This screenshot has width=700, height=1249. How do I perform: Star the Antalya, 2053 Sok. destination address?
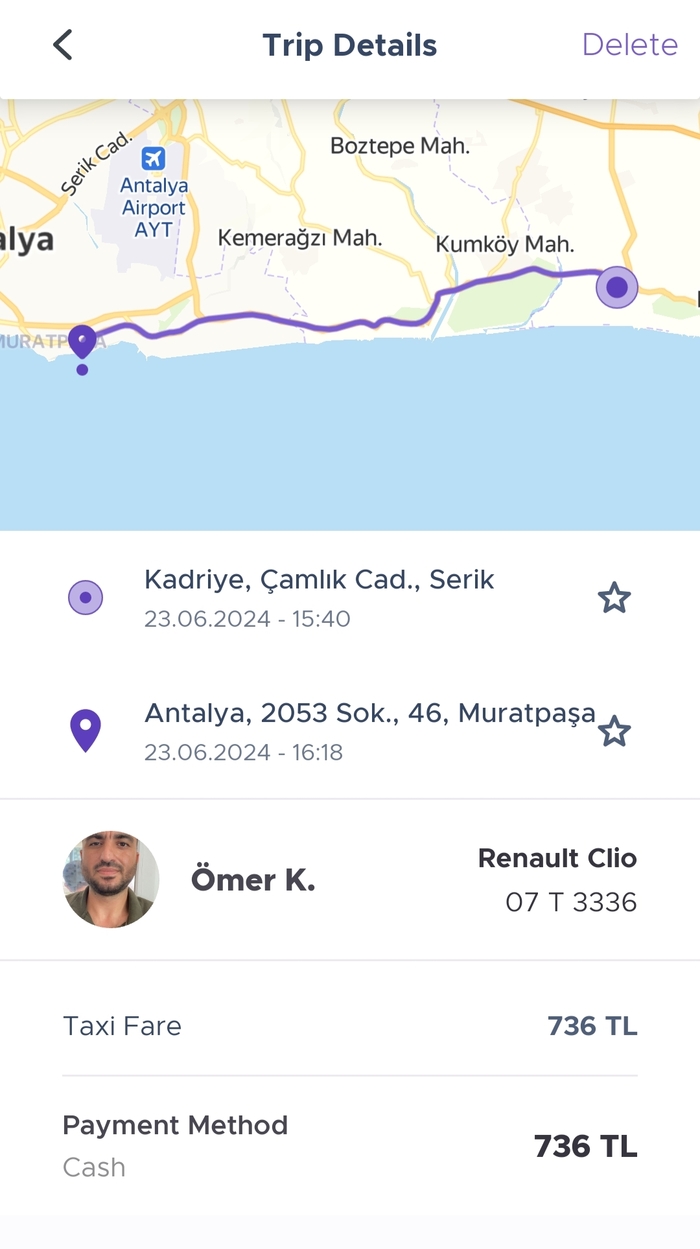(614, 732)
